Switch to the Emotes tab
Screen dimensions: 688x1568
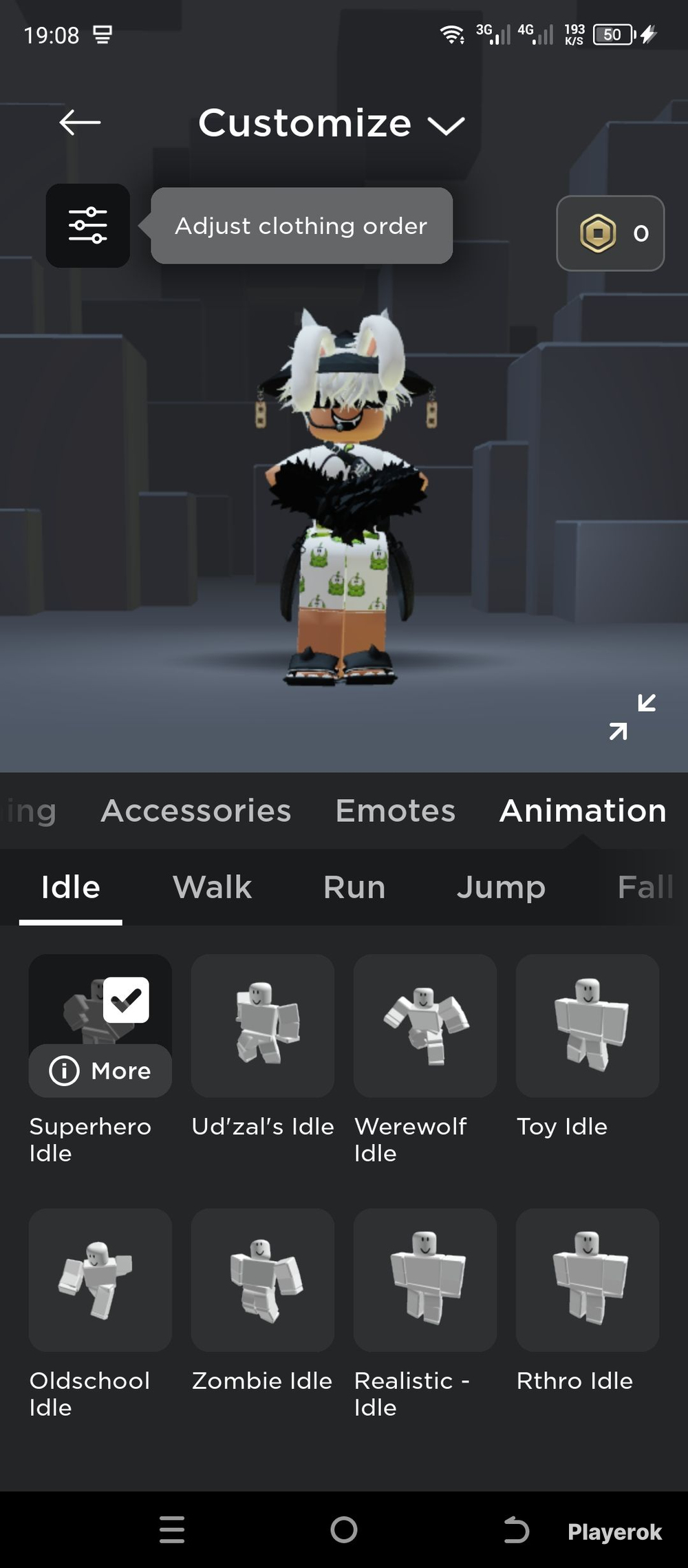point(396,810)
